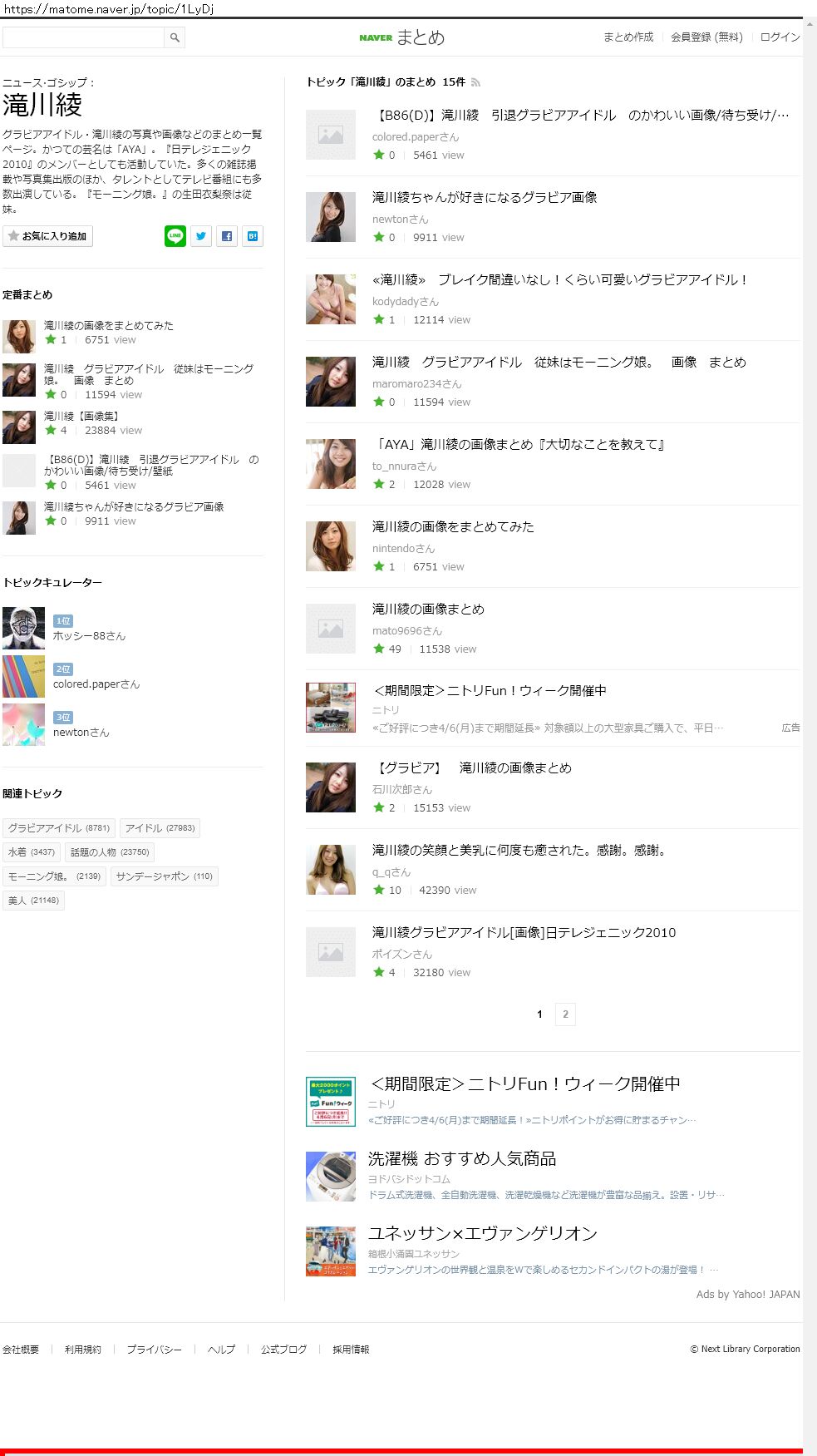Open the まとめ作成 link
This screenshot has width=817, height=1456.
coord(628,37)
